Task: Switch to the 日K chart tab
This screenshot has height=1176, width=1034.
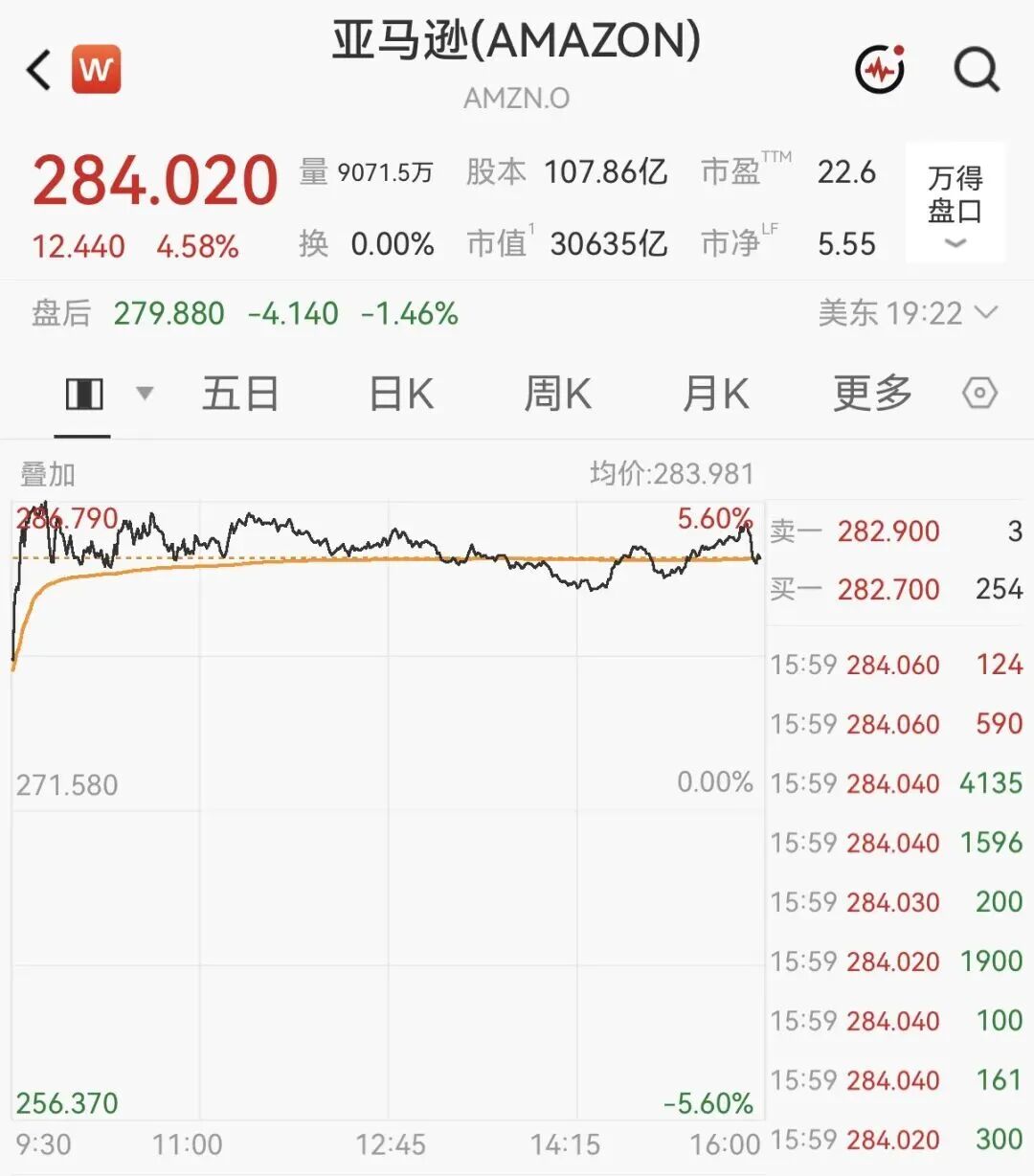Action: tap(401, 394)
